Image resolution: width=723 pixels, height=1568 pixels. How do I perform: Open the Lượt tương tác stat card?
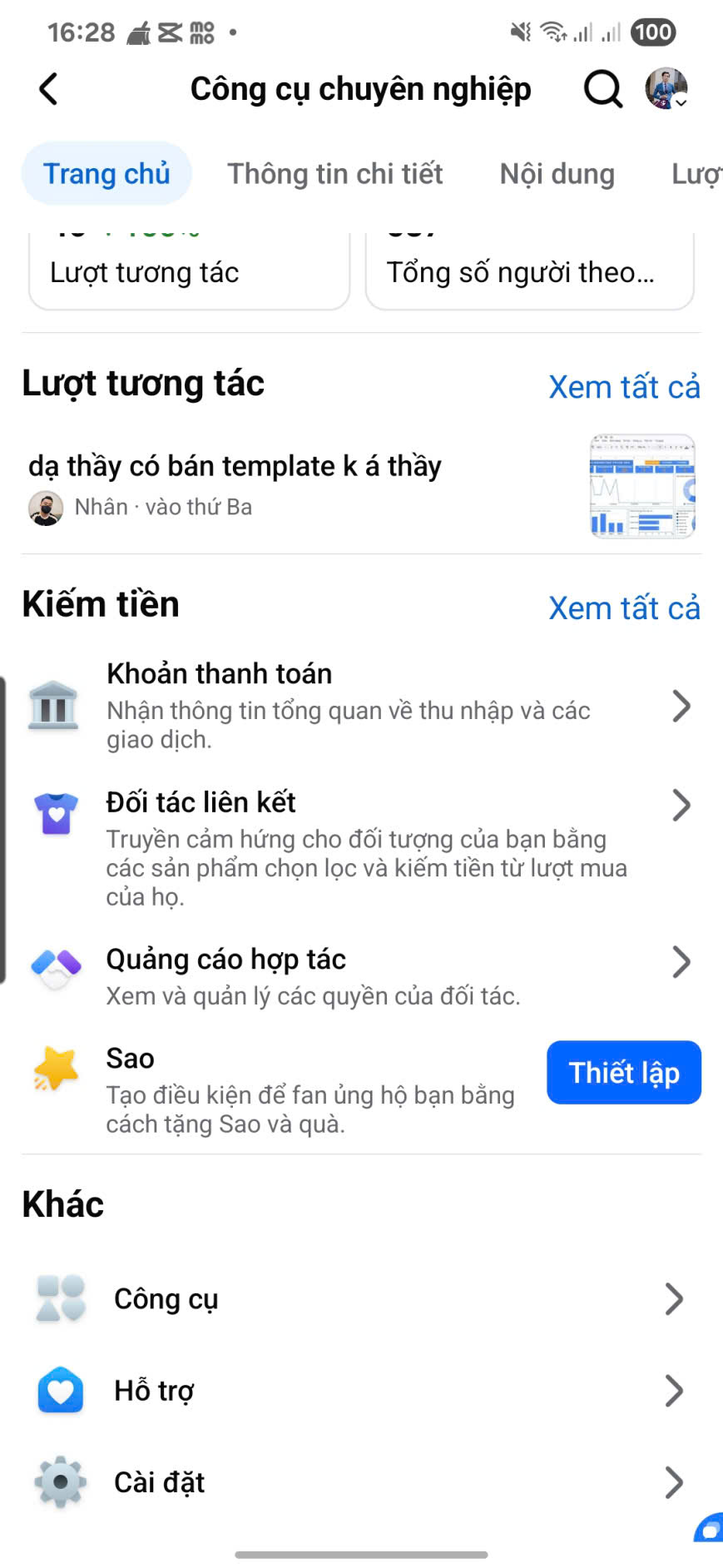click(189, 273)
